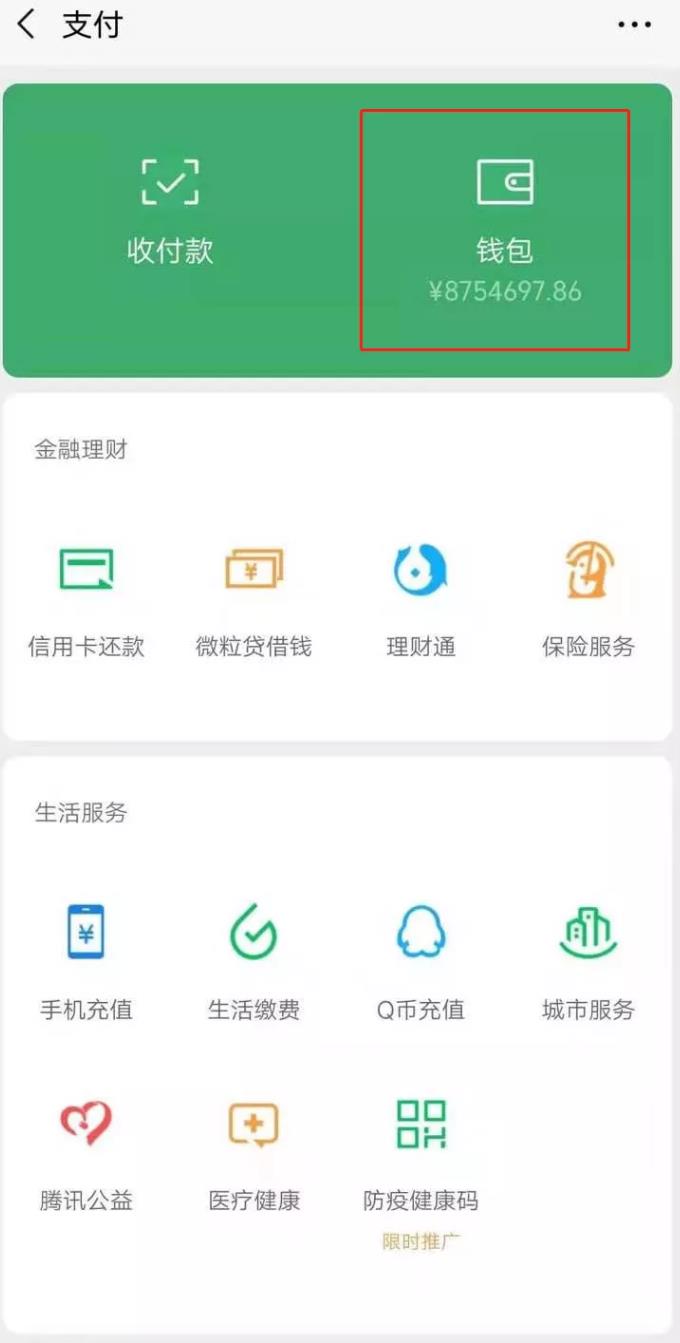Open the 钱包 wallet

point(505,230)
